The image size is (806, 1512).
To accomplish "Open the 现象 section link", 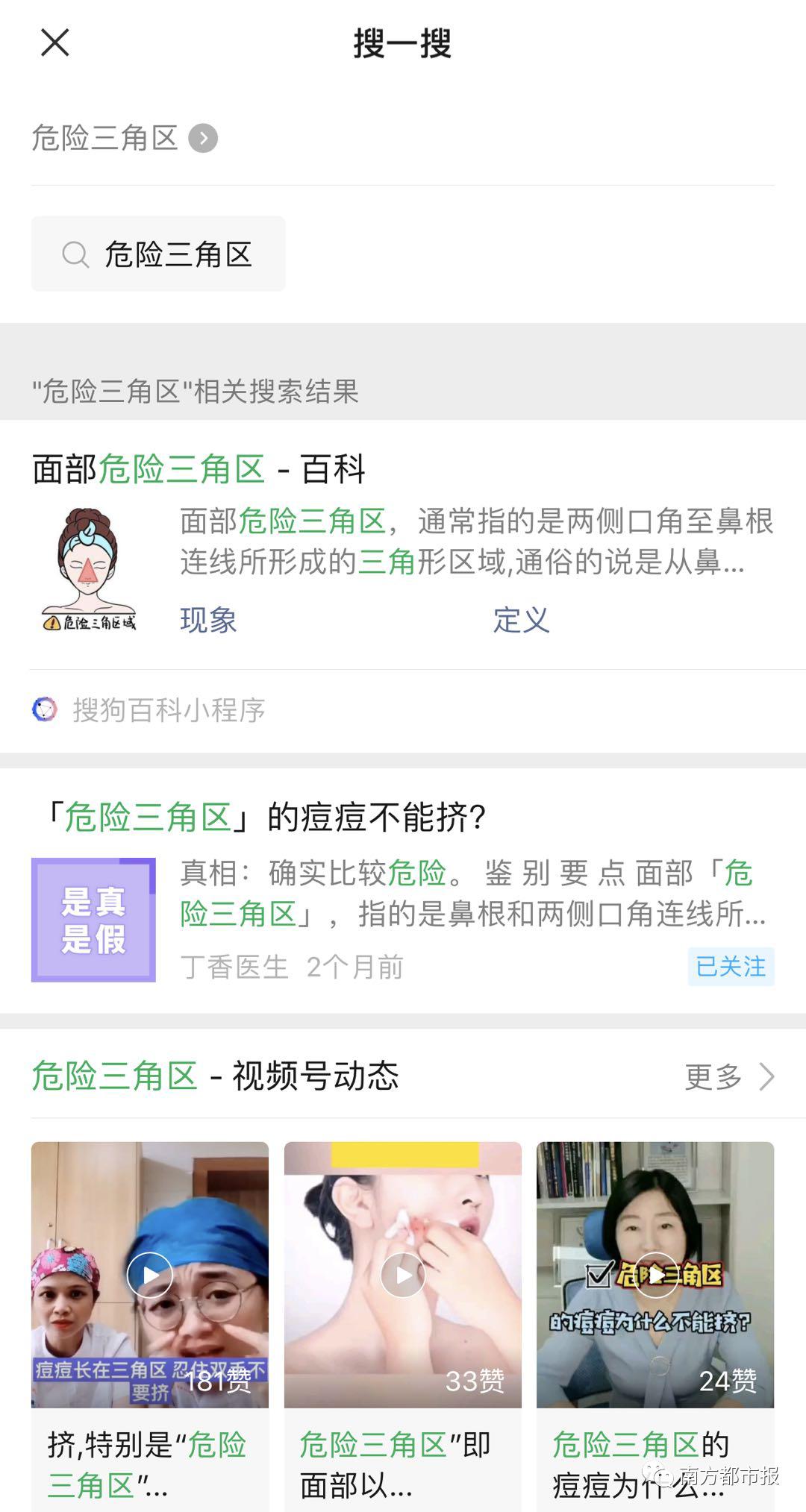I will (x=208, y=620).
